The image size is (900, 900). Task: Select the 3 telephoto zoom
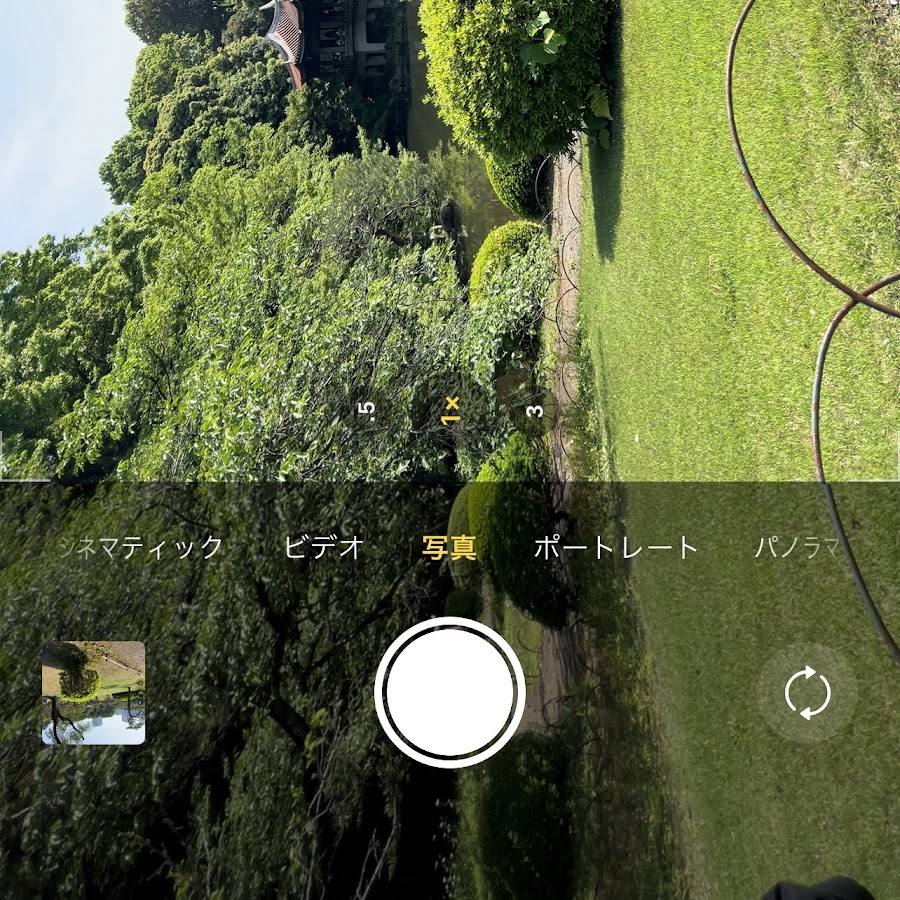pos(536,410)
